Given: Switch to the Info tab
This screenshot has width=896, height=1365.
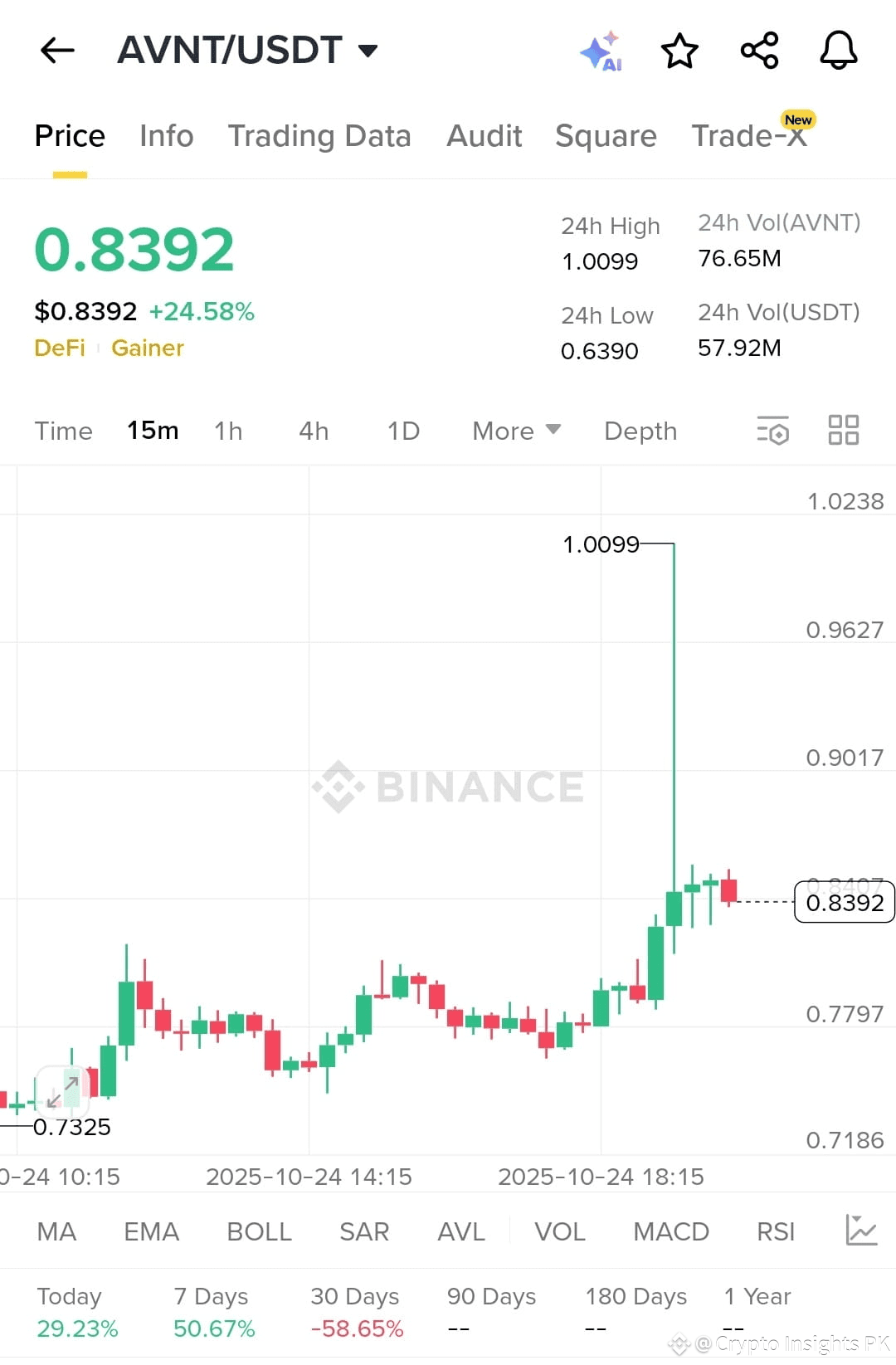Looking at the screenshot, I should click(166, 136).
